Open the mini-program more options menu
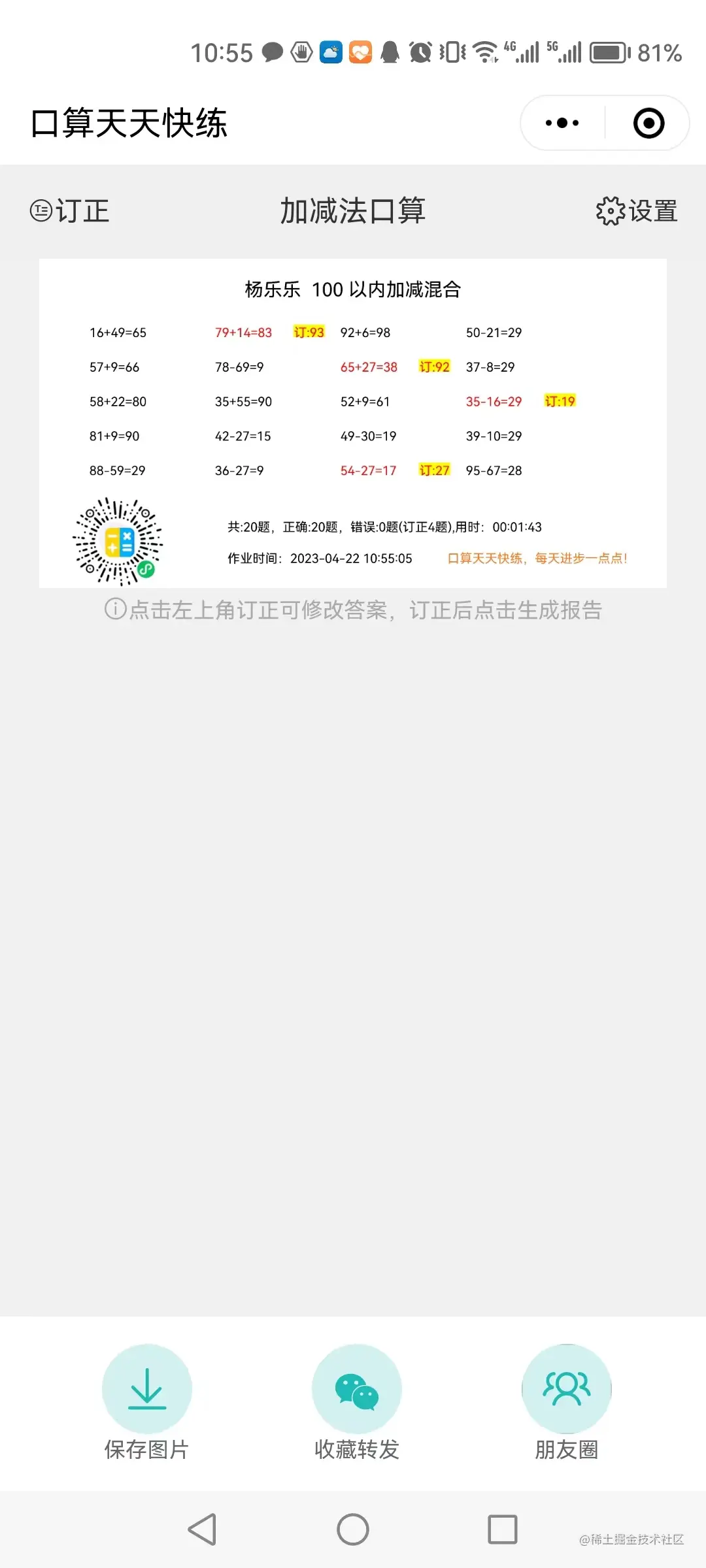Image resolution: width=706 pixels, height=1568 pixels. pos(561,122)
